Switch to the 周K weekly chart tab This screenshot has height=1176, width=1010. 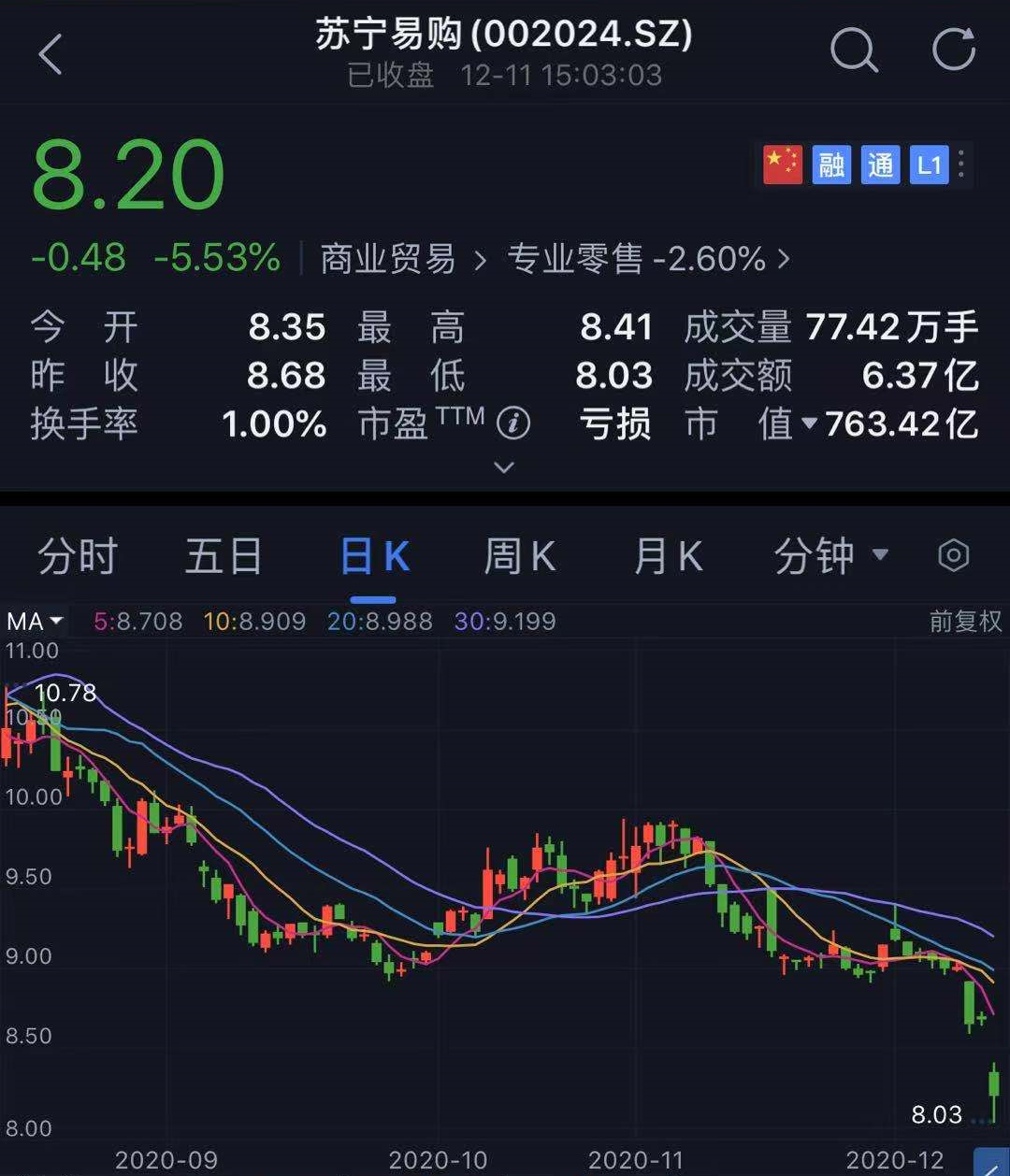click(520, 554)
